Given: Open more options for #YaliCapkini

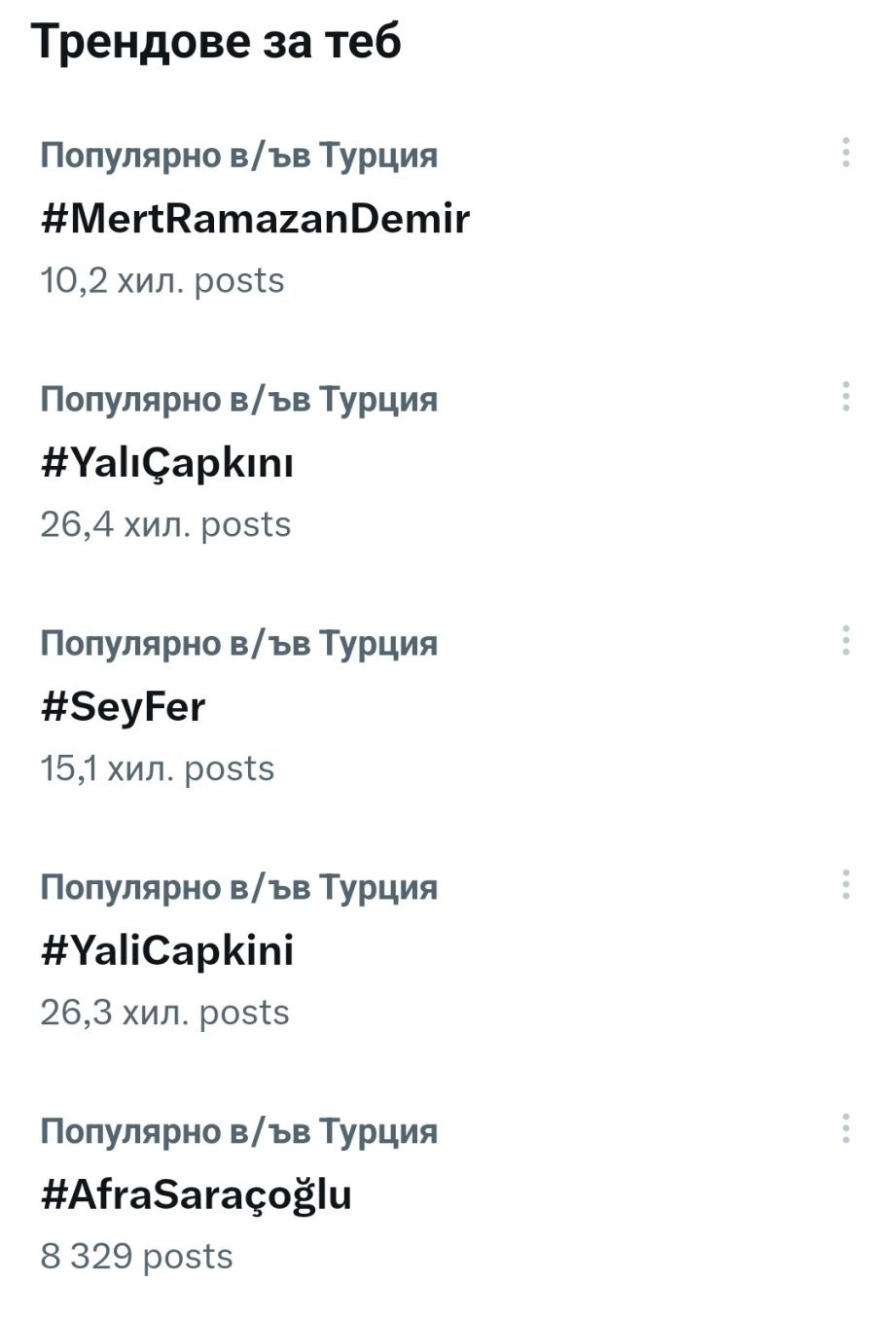Looking at the screenshot, I should 845,885.
